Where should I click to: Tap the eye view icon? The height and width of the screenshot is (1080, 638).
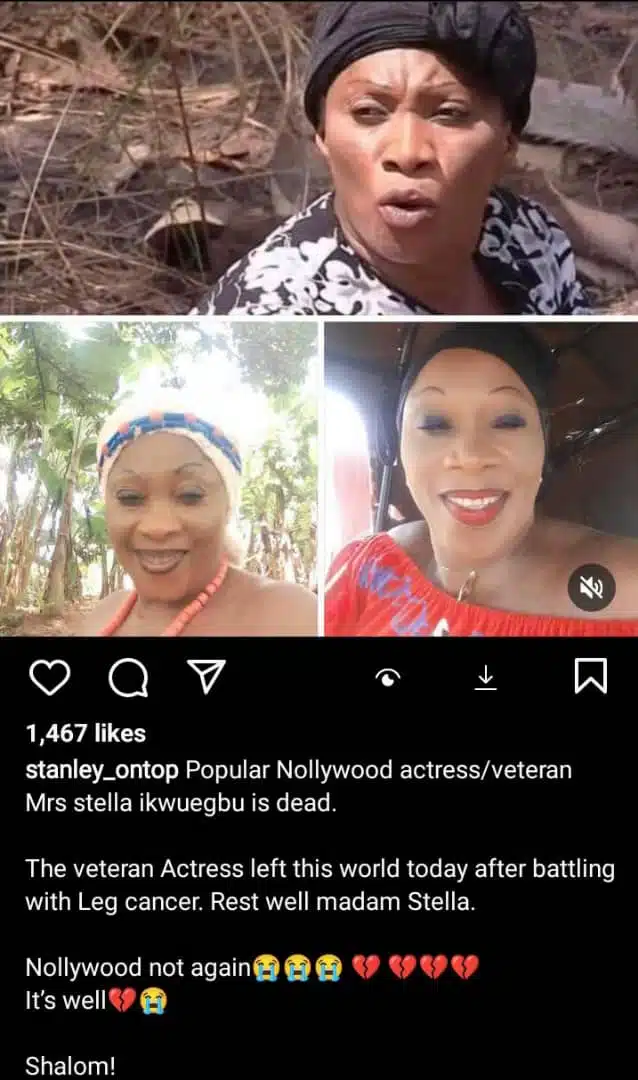click(388, 679)
